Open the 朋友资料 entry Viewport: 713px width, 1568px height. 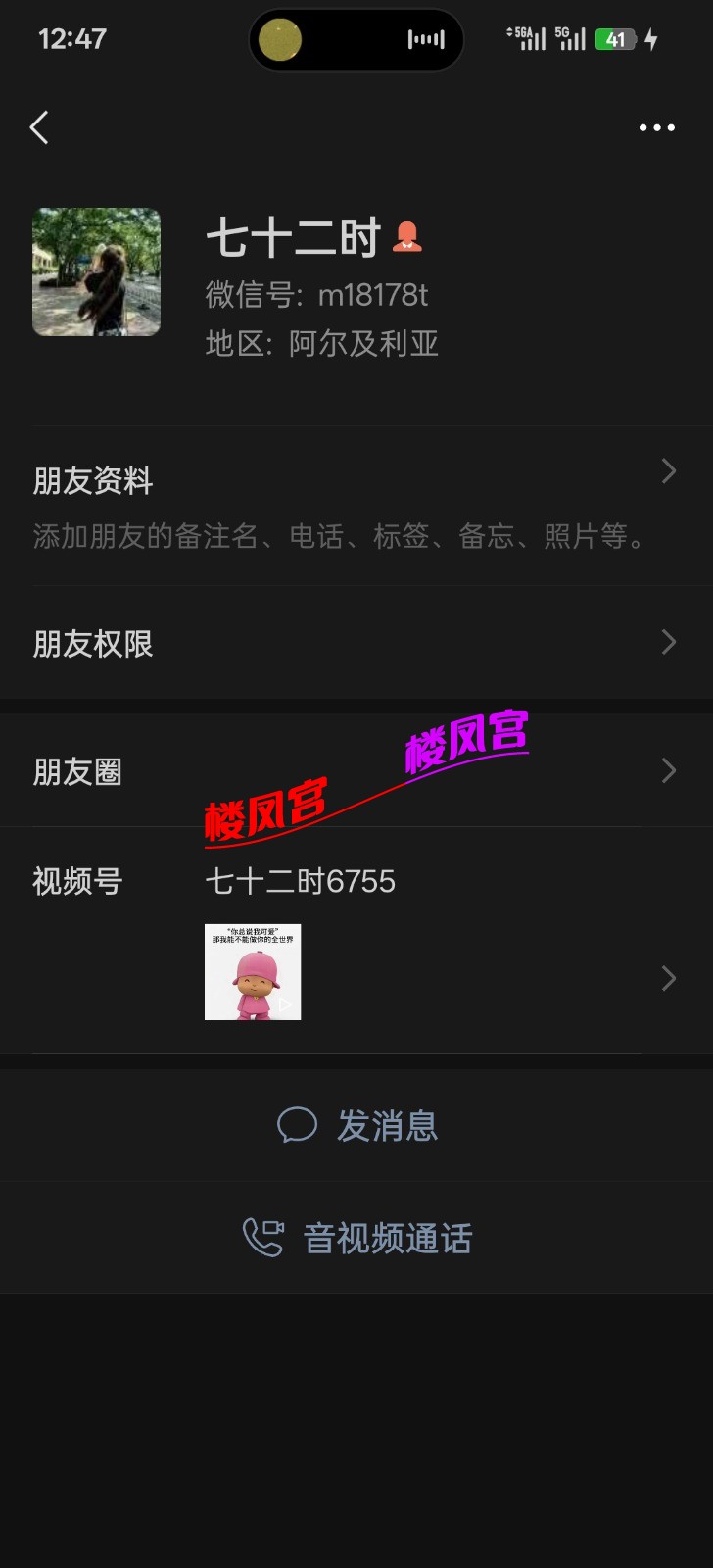click(x=93, y=480)
